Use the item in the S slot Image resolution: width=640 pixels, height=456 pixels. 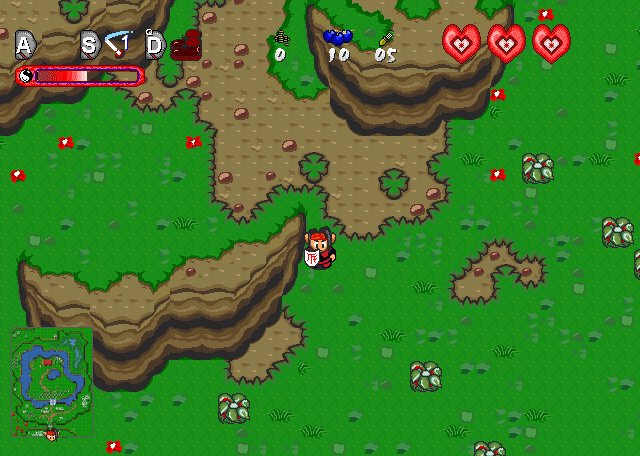click(x=119, y=44)
